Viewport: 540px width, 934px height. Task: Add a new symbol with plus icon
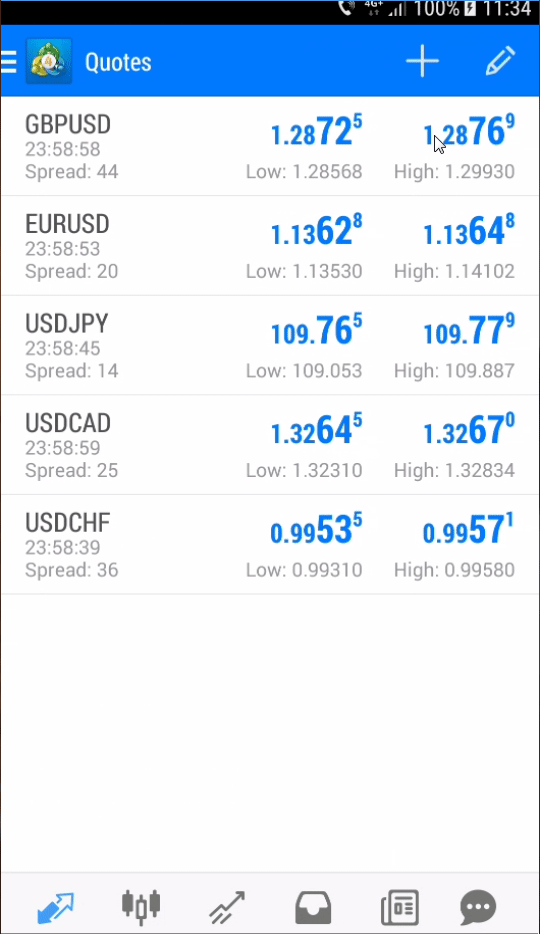pyautogui.click(x=422, y=61)
